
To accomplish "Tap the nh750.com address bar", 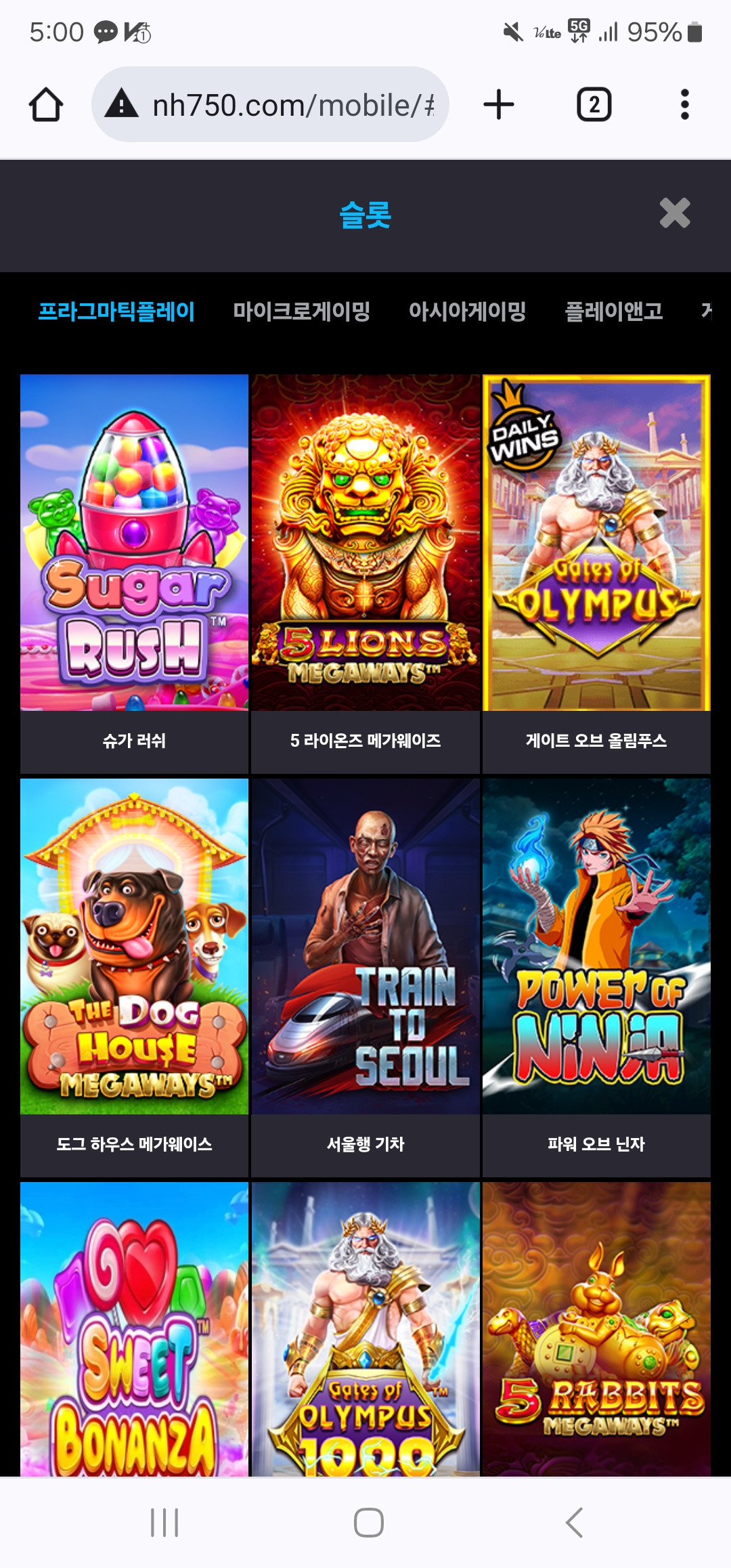I will [x=271, y=105].
